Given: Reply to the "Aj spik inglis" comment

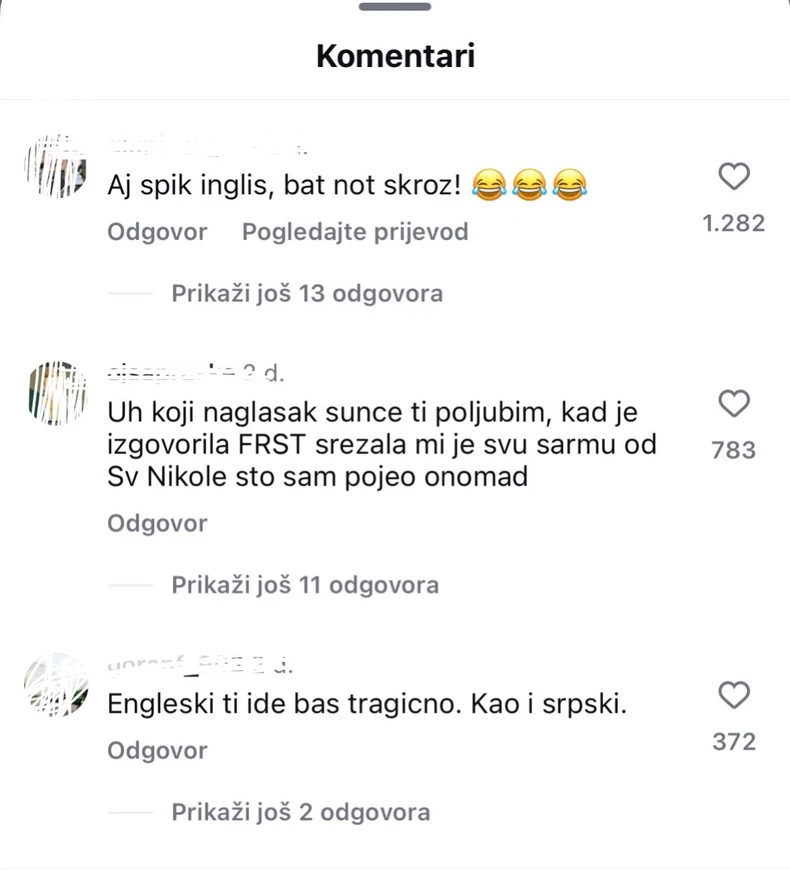Looking at the screenshot, I should (157, 233).
